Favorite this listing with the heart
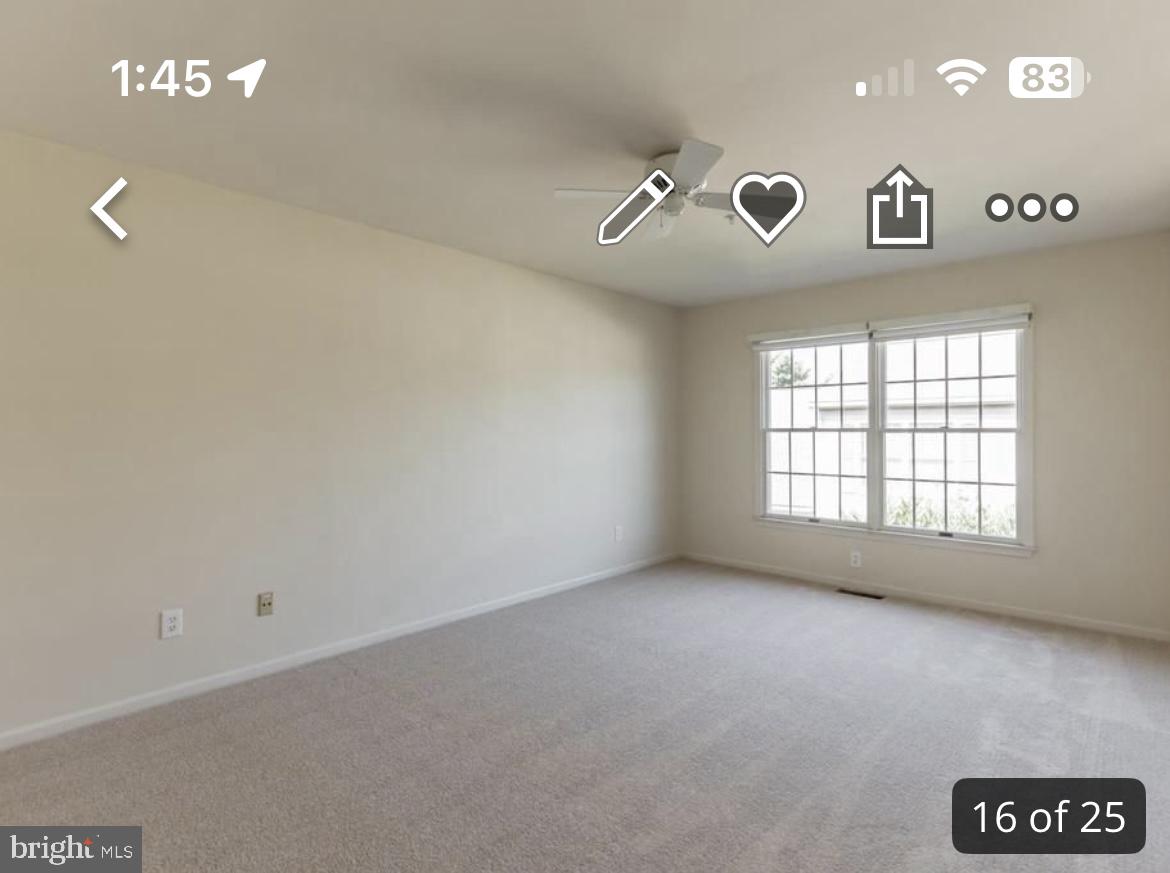Screen dimensions: 1170x873 click(768, 207)
